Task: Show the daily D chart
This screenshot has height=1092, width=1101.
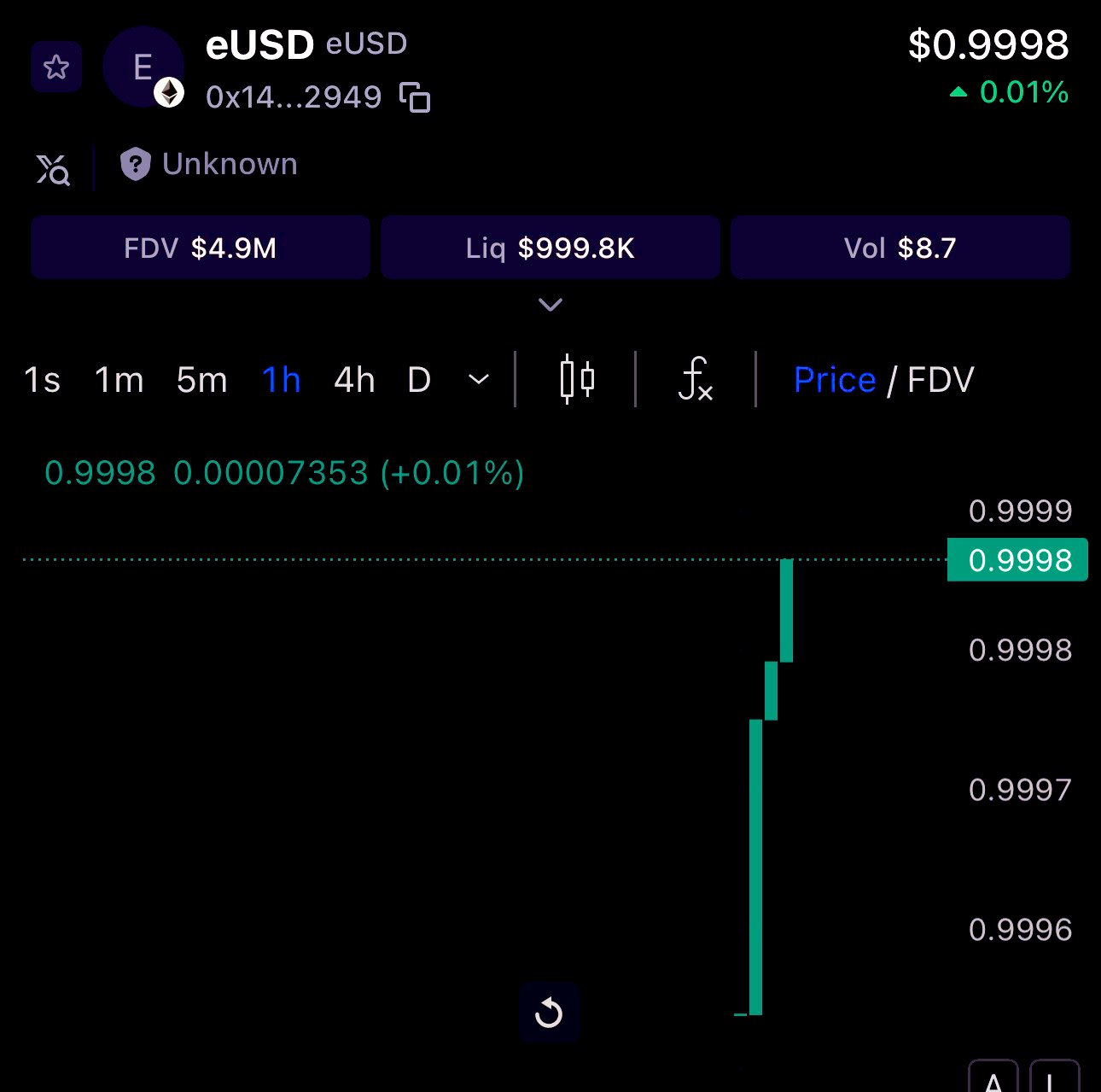Action: click(x=419, y=380)
